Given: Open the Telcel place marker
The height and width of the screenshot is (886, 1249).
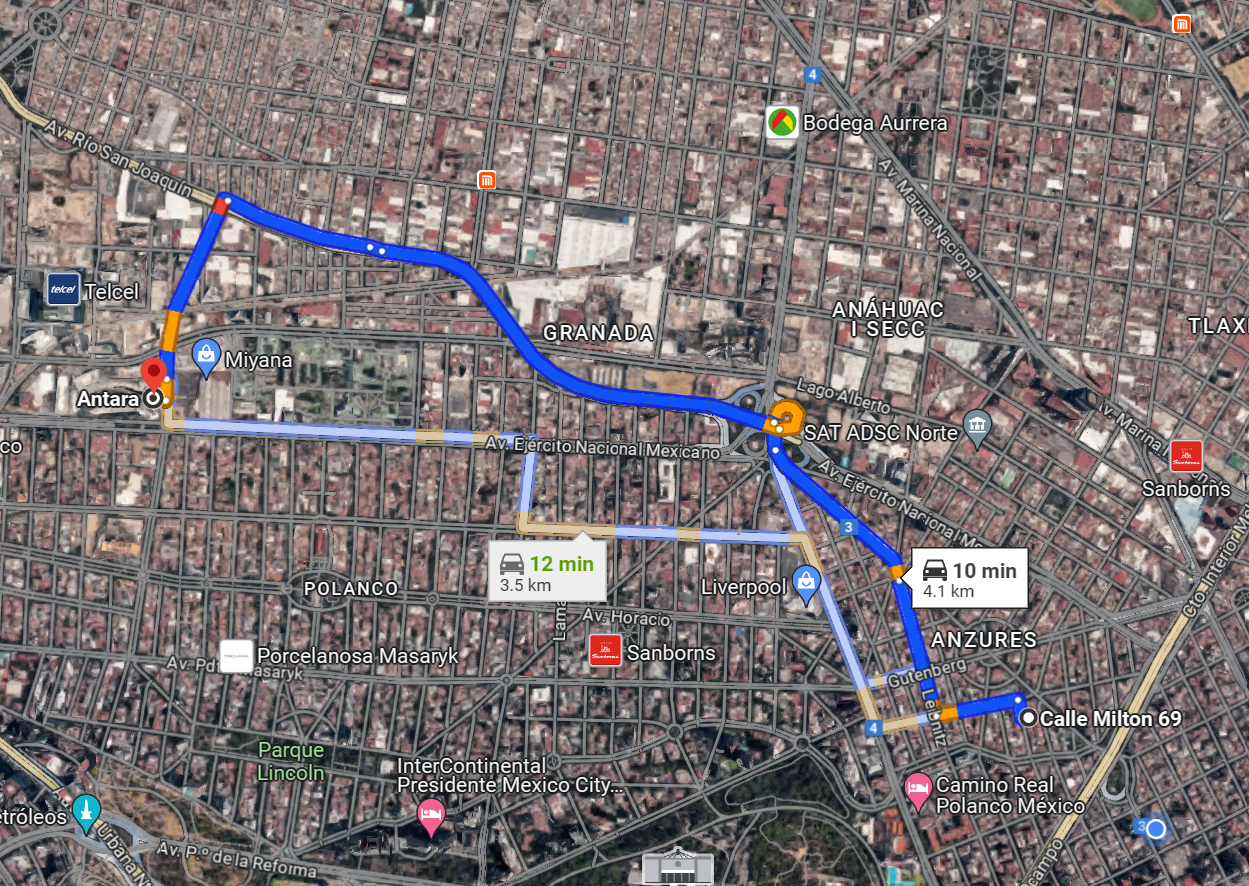Looking at the screenshot, I should coord(64,289).
